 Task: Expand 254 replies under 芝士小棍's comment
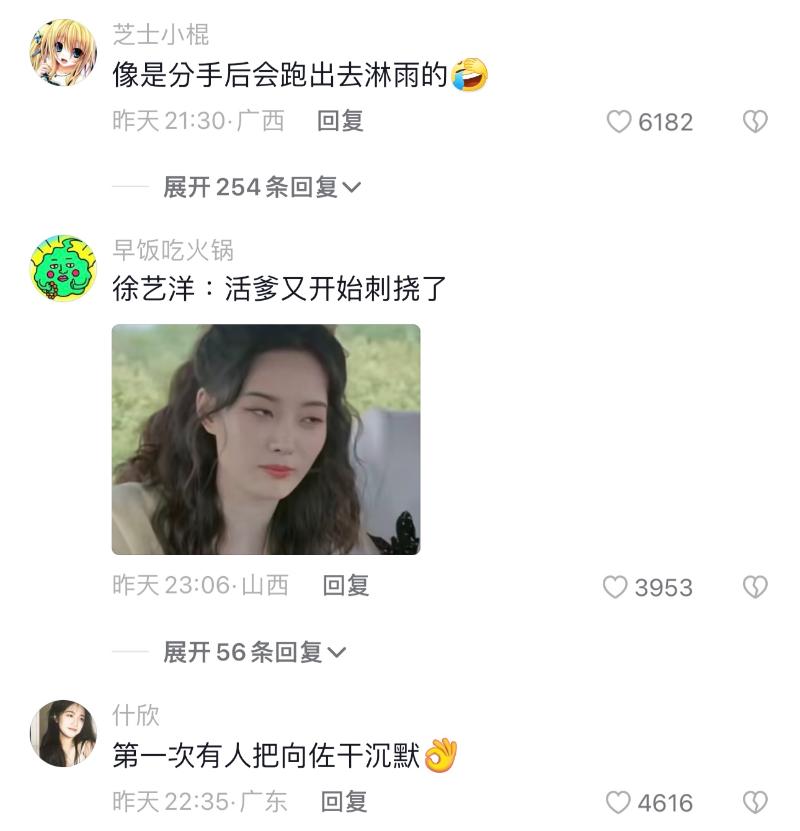pyautogui.click(x=261, y=187)
